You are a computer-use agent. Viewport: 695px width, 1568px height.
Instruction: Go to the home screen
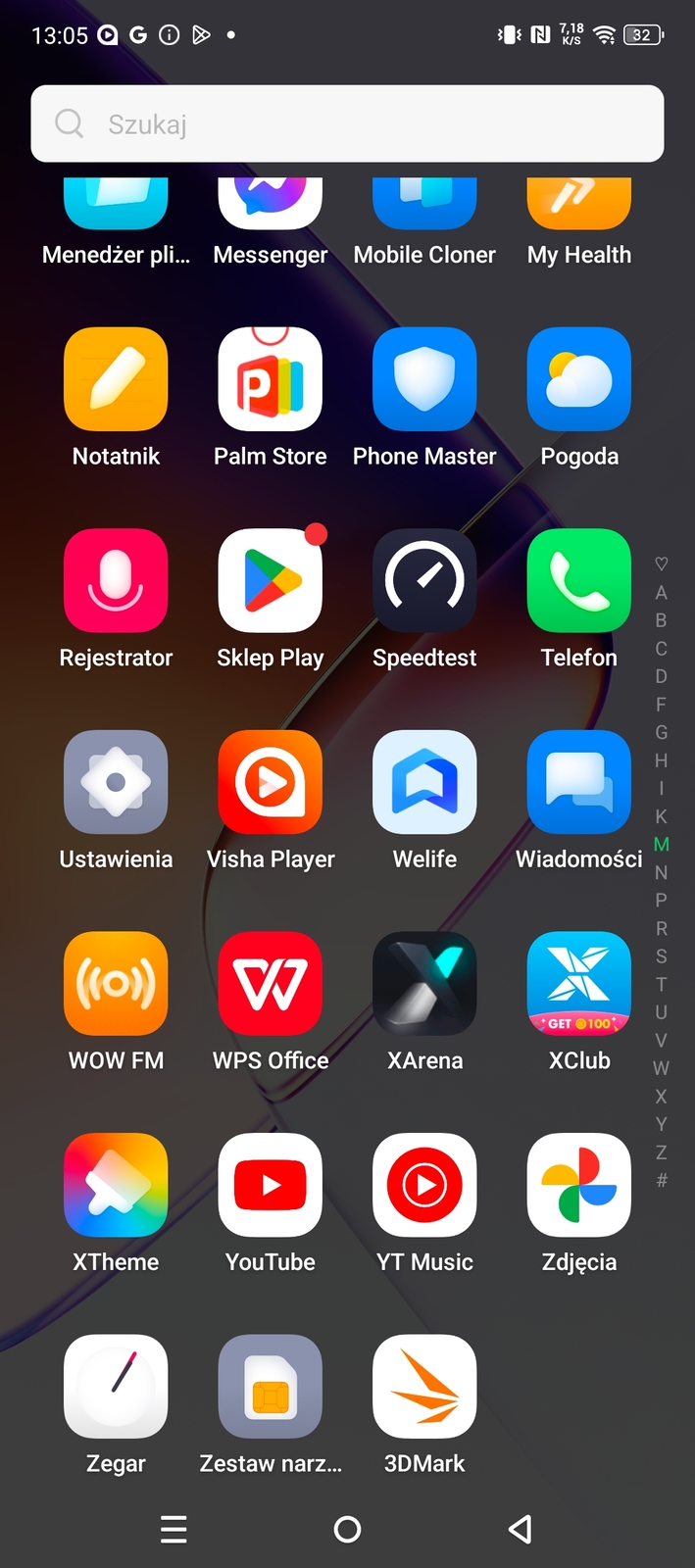(347, 1529)
